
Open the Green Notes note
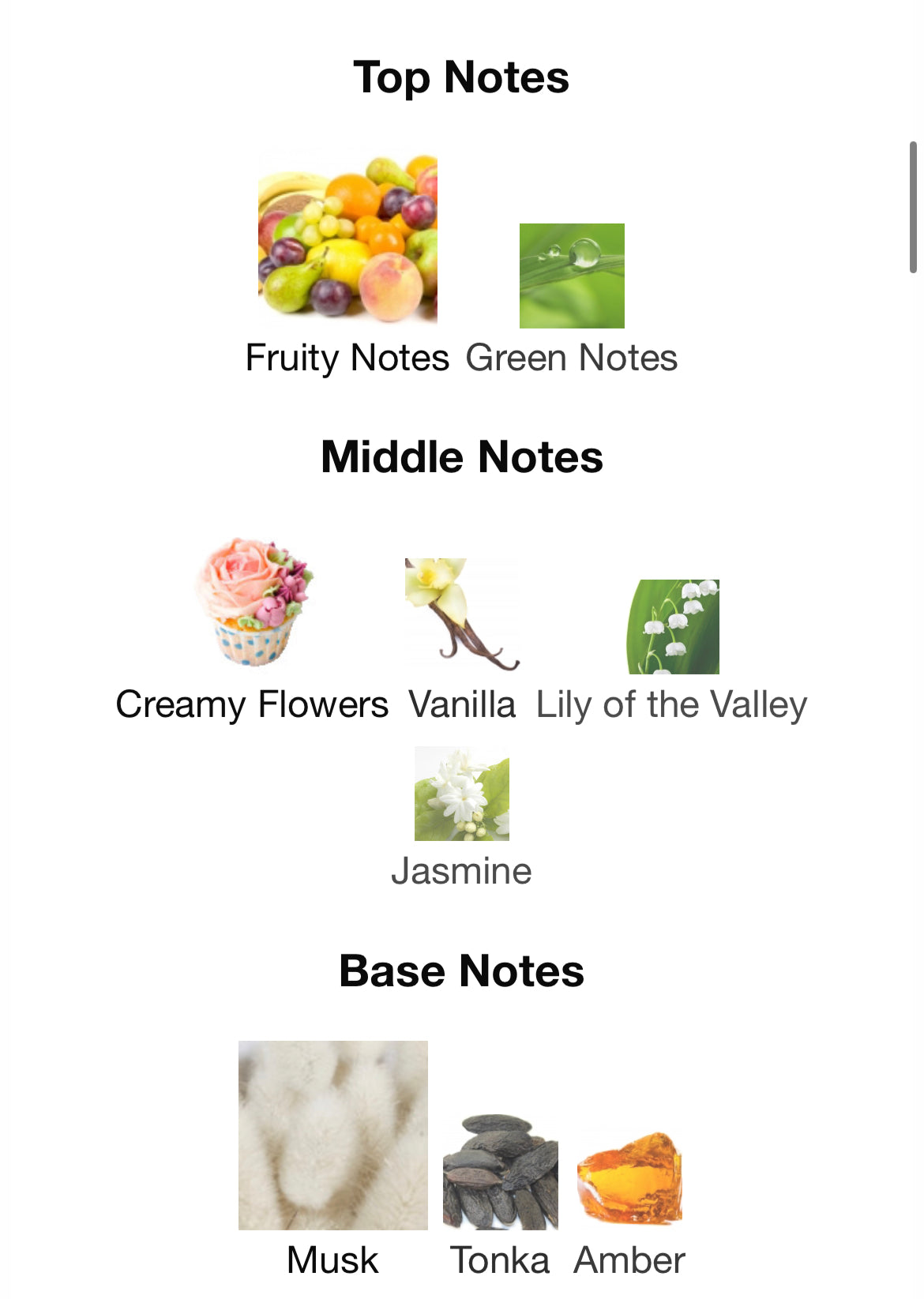(x=572, y=276)
